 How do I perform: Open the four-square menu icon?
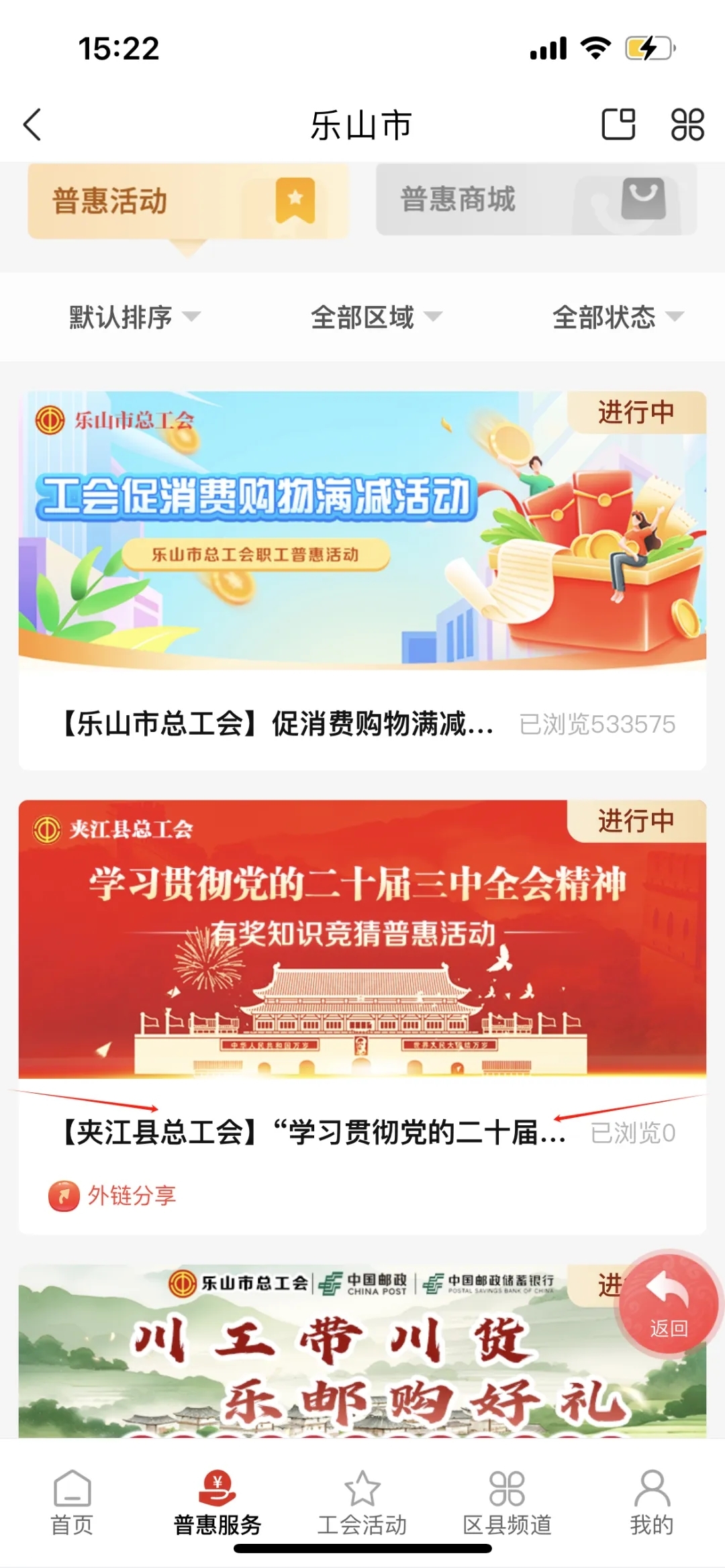coord(687,125)
